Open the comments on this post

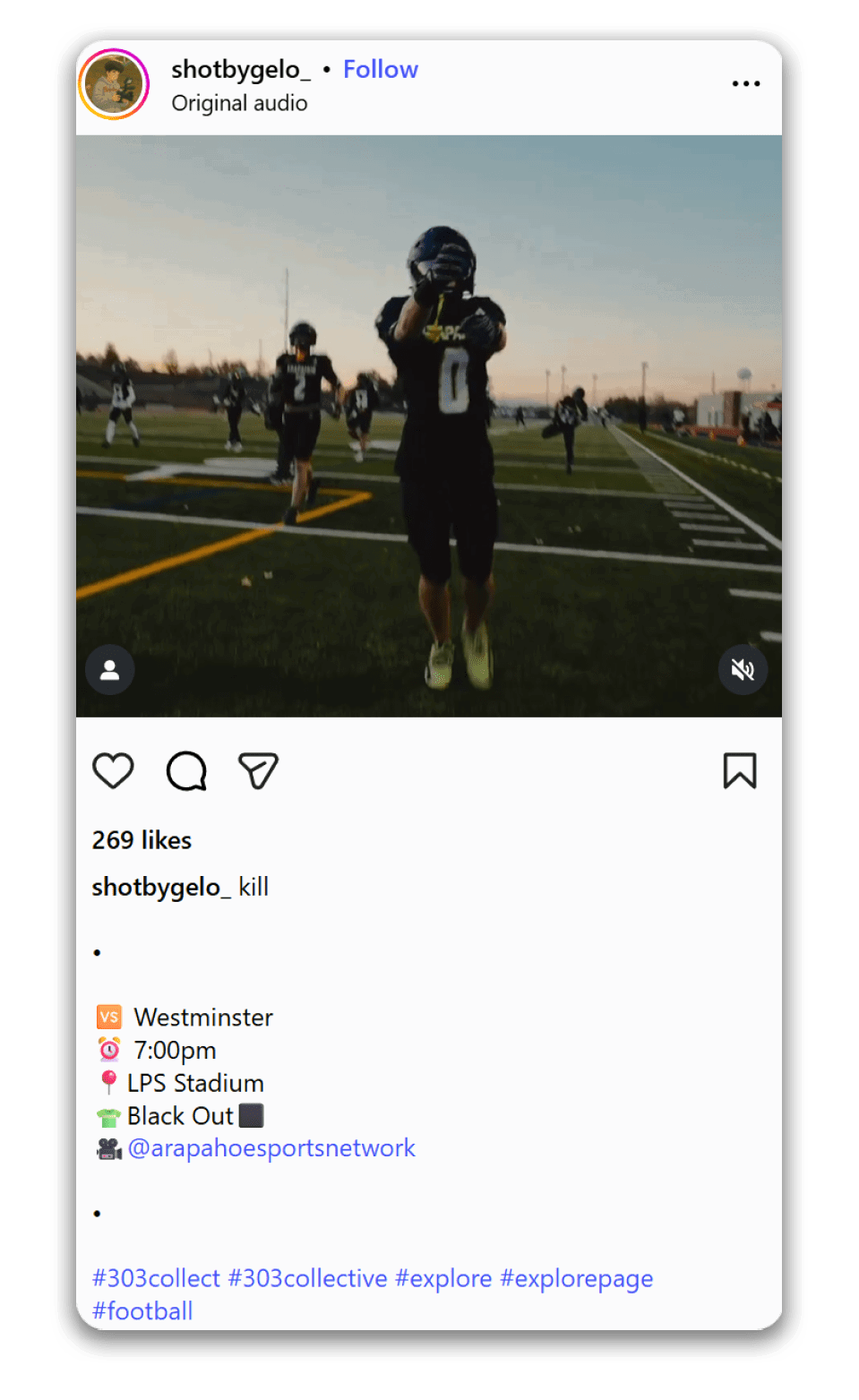point(186,770)
